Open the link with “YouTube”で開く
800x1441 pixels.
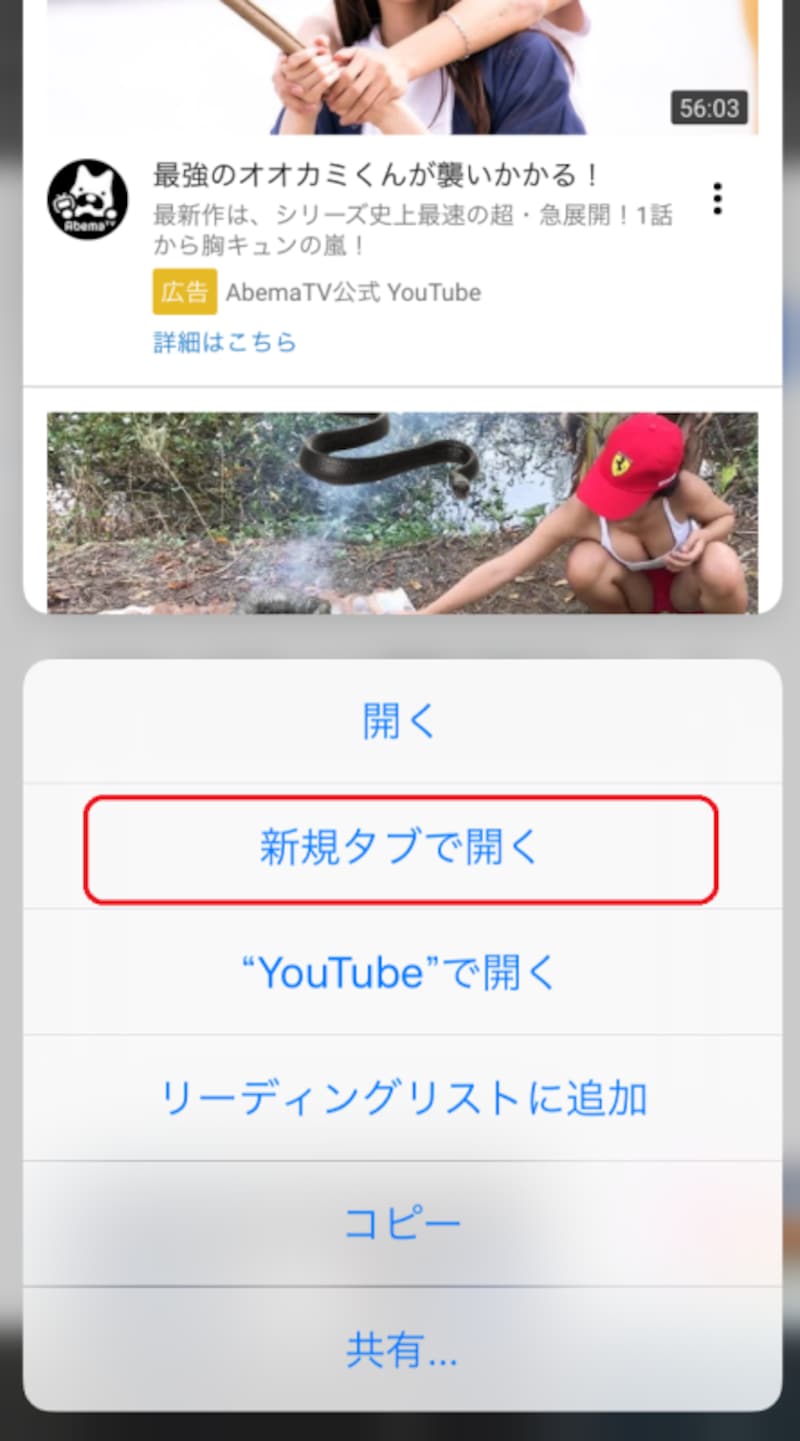coord(401,973)
